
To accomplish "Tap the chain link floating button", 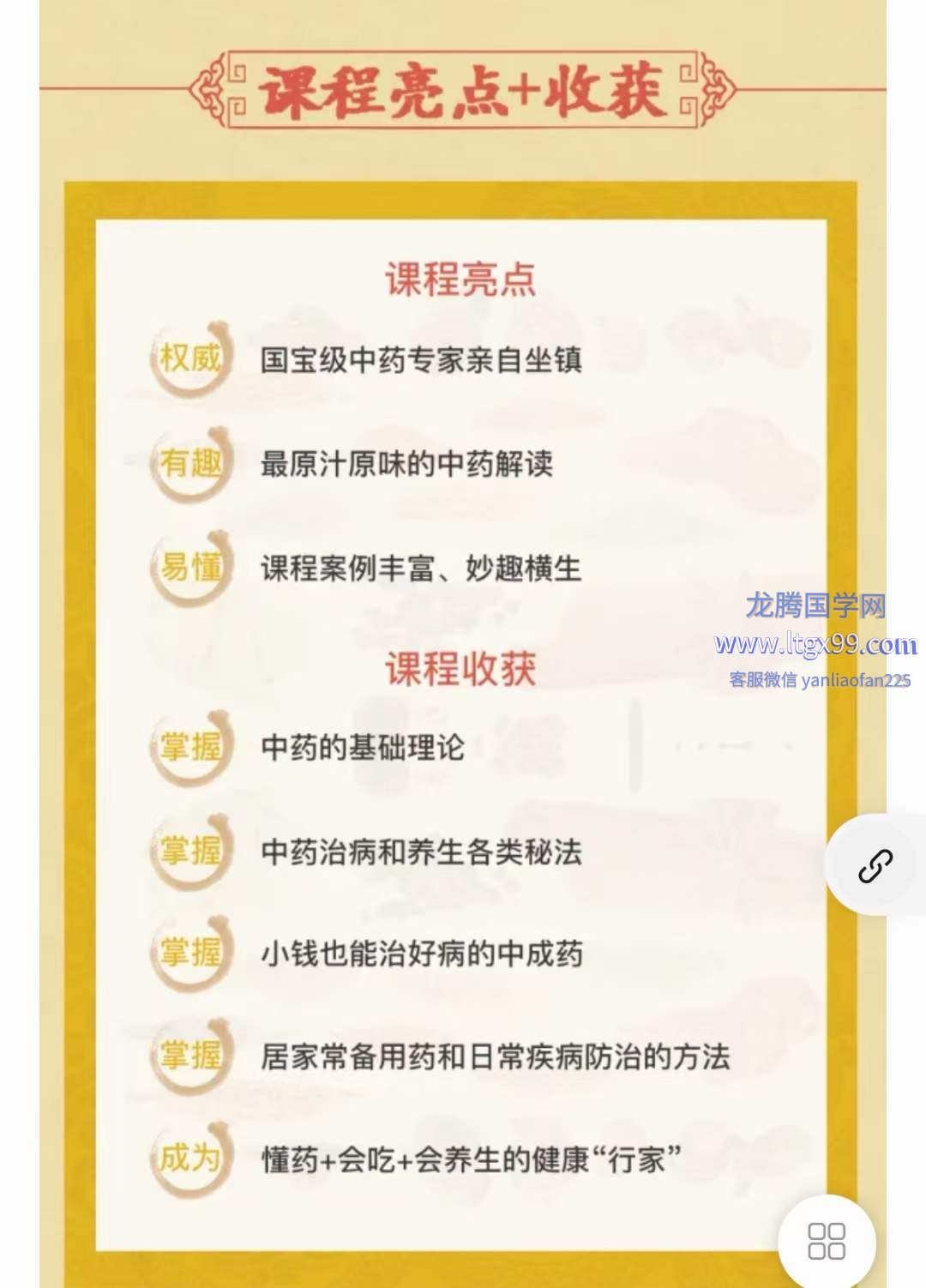I will (875, 866).
